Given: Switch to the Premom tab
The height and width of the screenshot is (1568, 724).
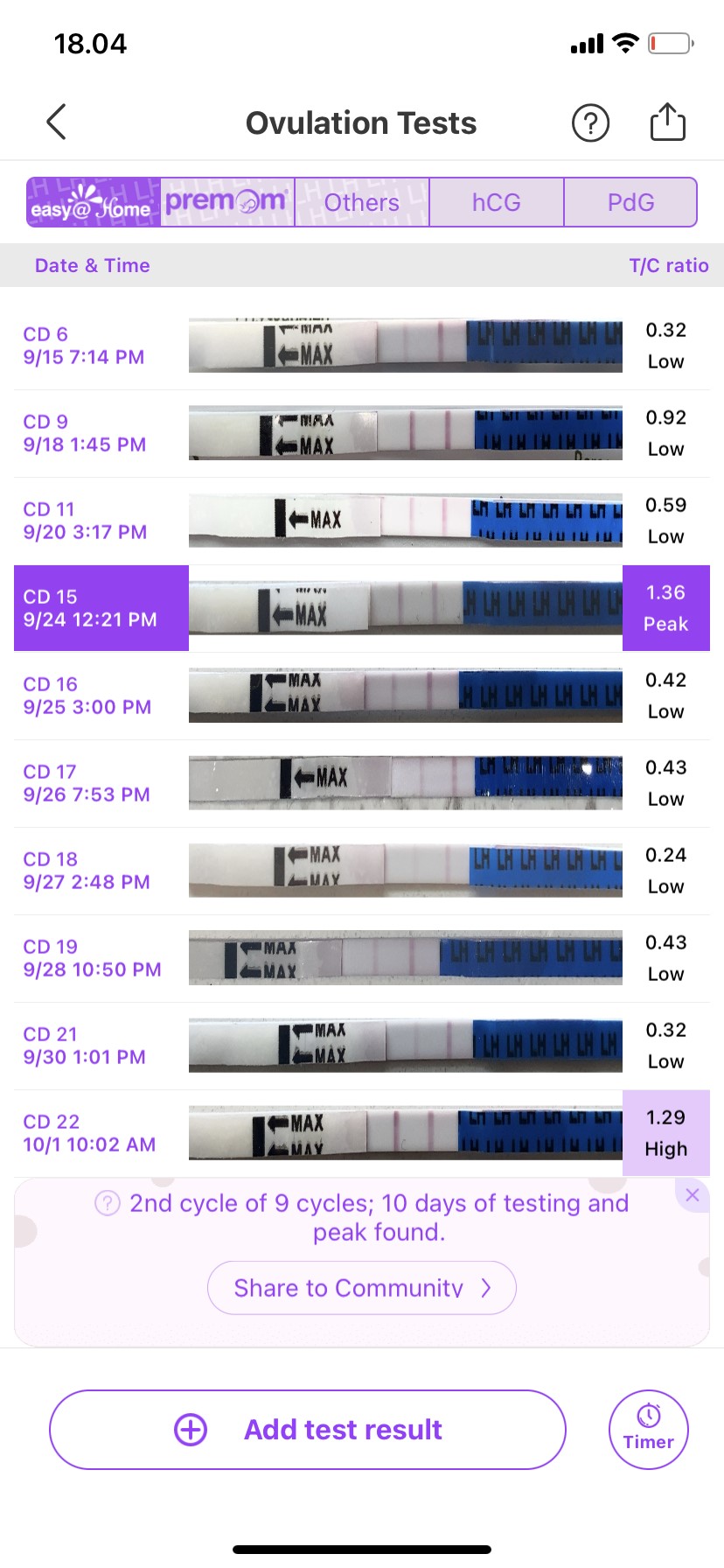Looking at the screenshot, I should [227, 202].
